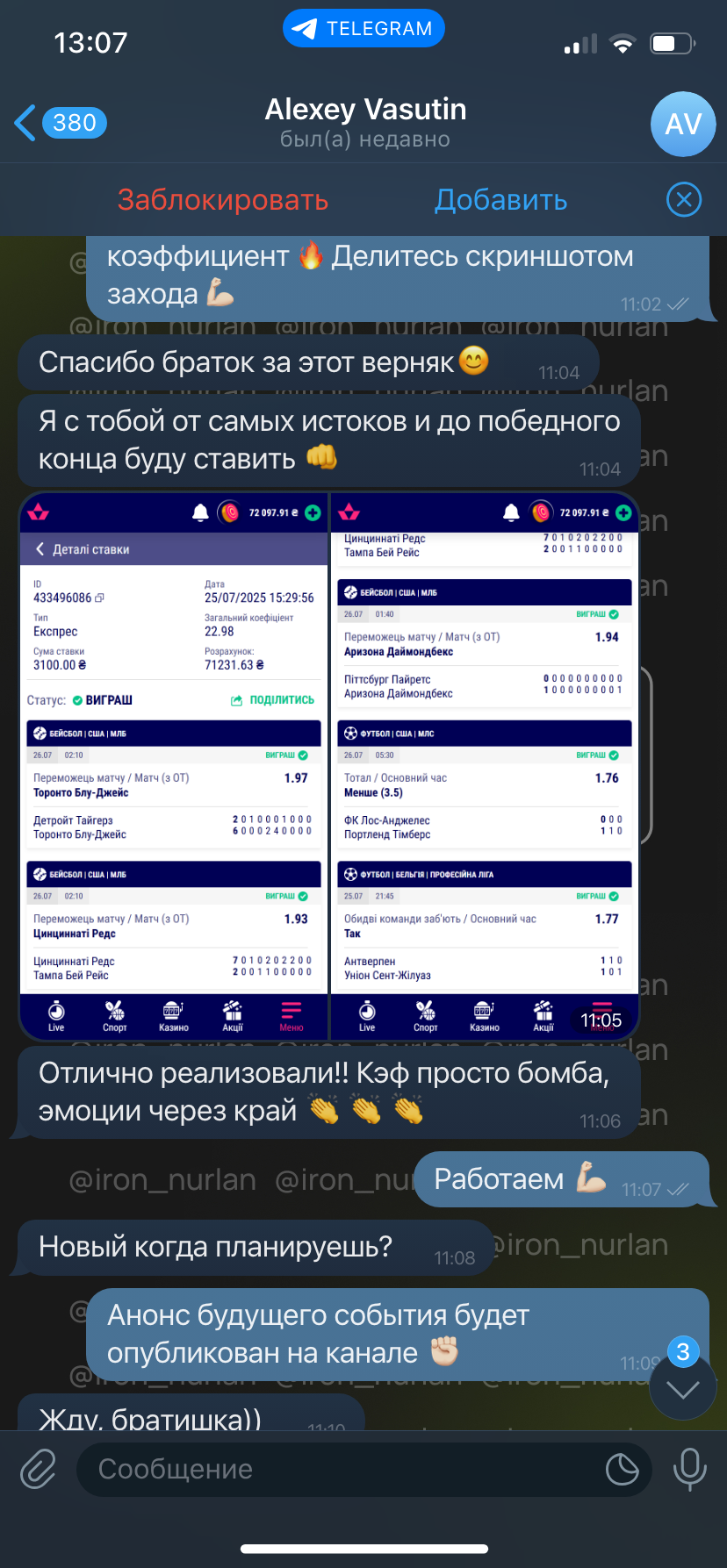
Task: Tap Добавить to add the contact
Action: pos(501,200)
